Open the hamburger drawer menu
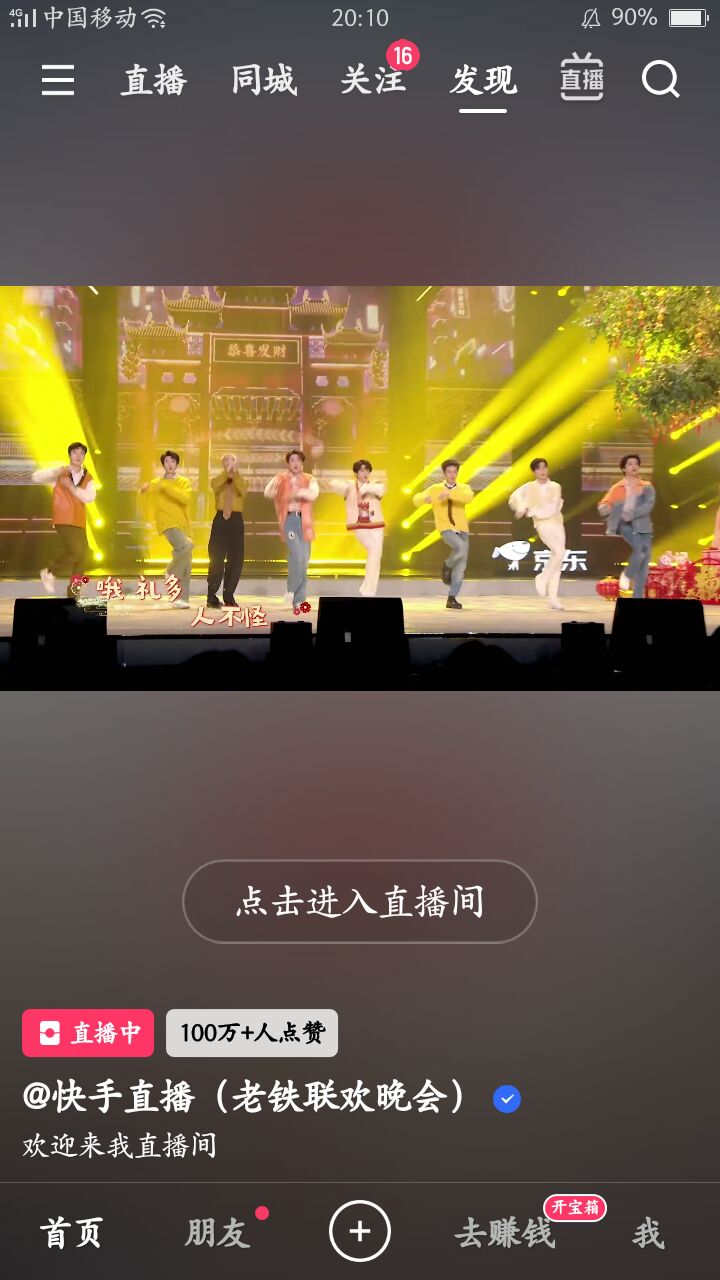Image resolution: width=720 pixels, height=1280 pixels. tap(58, 80)
